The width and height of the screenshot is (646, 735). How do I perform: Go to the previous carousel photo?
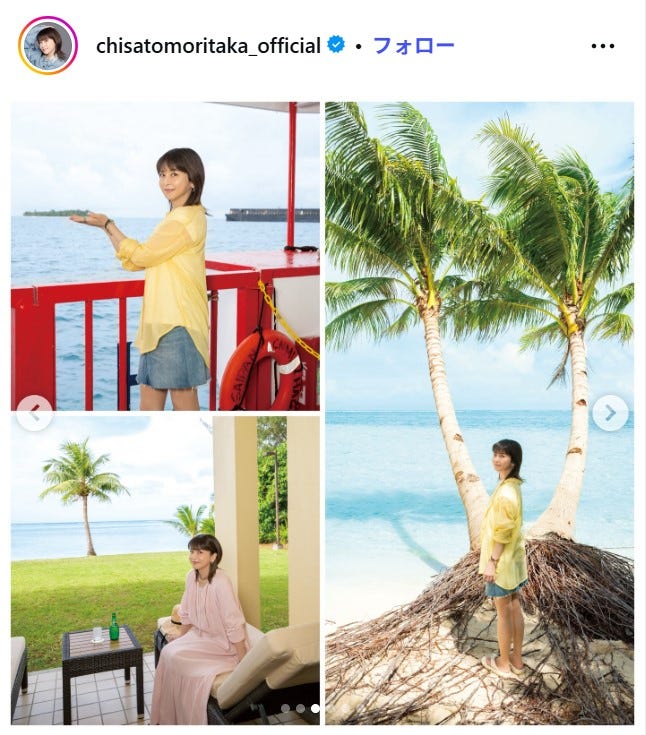35,412
